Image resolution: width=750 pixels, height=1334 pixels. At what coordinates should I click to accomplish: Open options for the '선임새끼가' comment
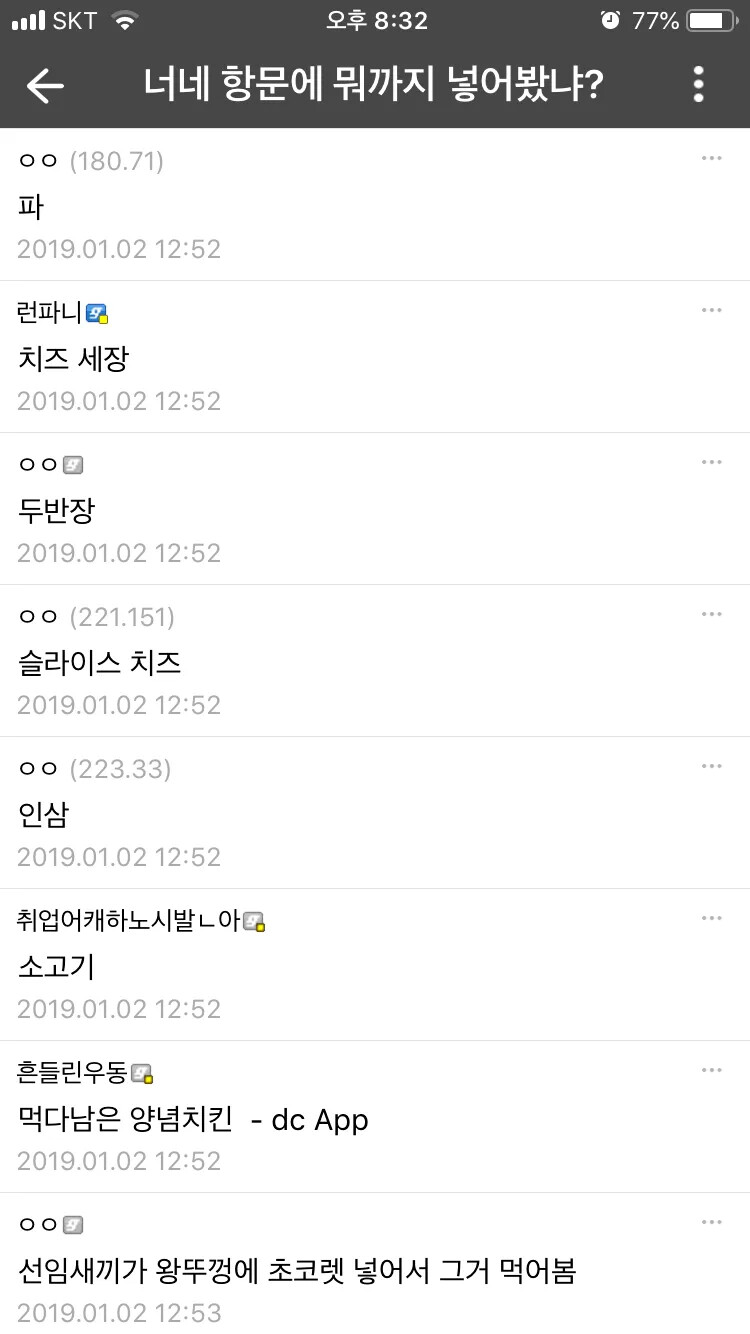(711, 1222)
